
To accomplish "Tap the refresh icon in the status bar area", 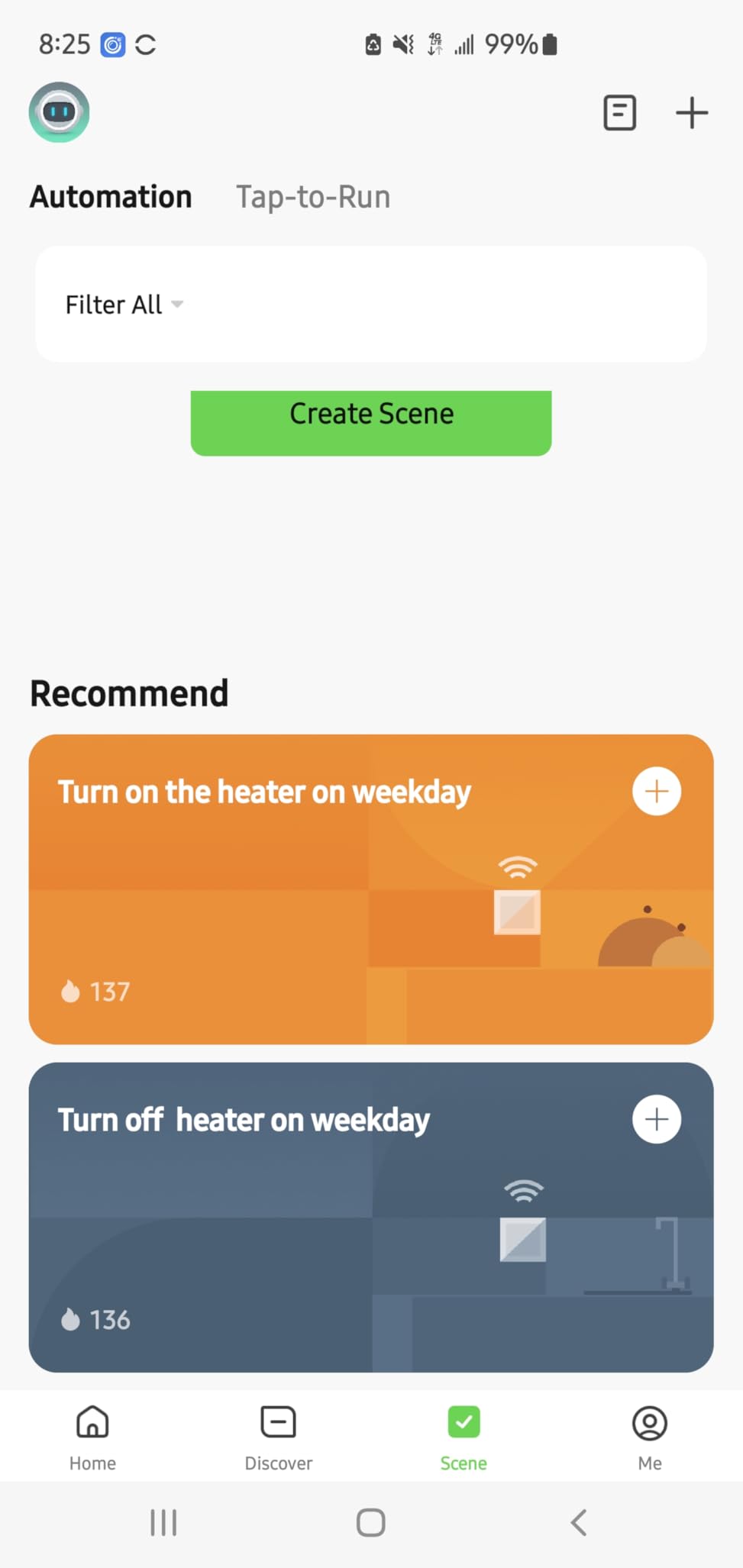I will (146, 44).
